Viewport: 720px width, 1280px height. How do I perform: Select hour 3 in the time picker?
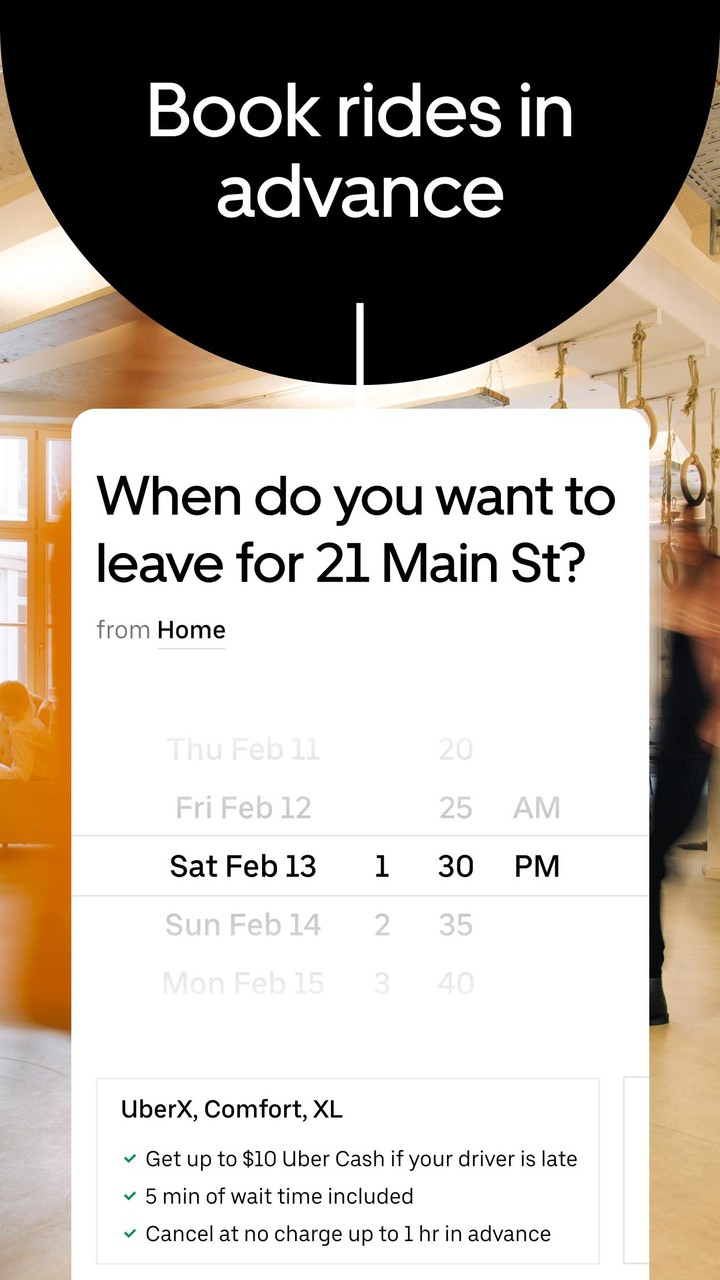[381, 982]
